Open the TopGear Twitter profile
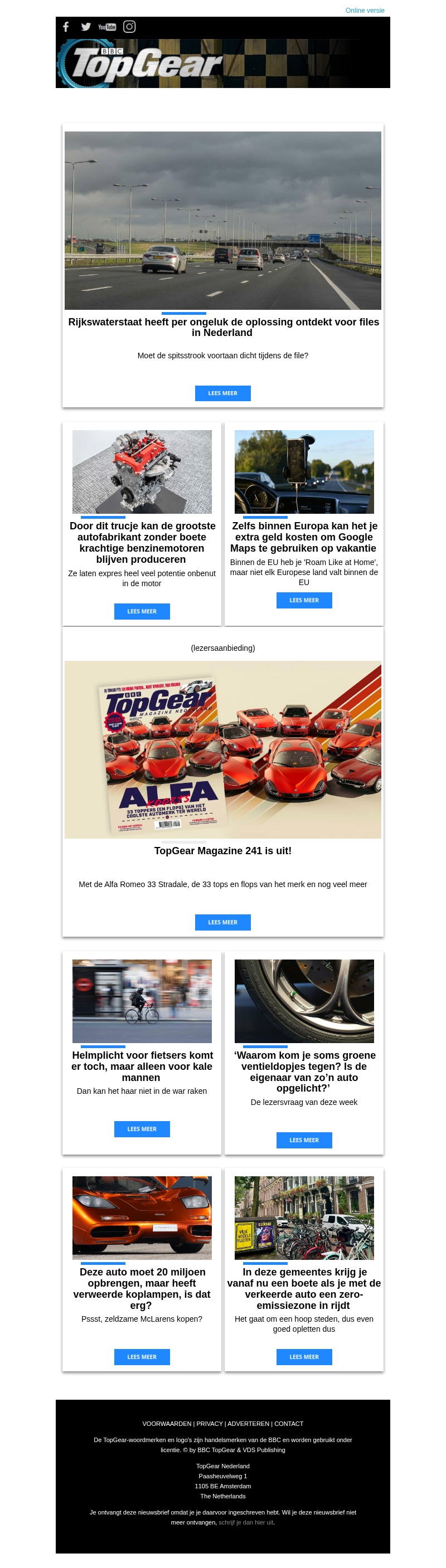The width and height of the screenshot is (446, 1568). point(86,27)
